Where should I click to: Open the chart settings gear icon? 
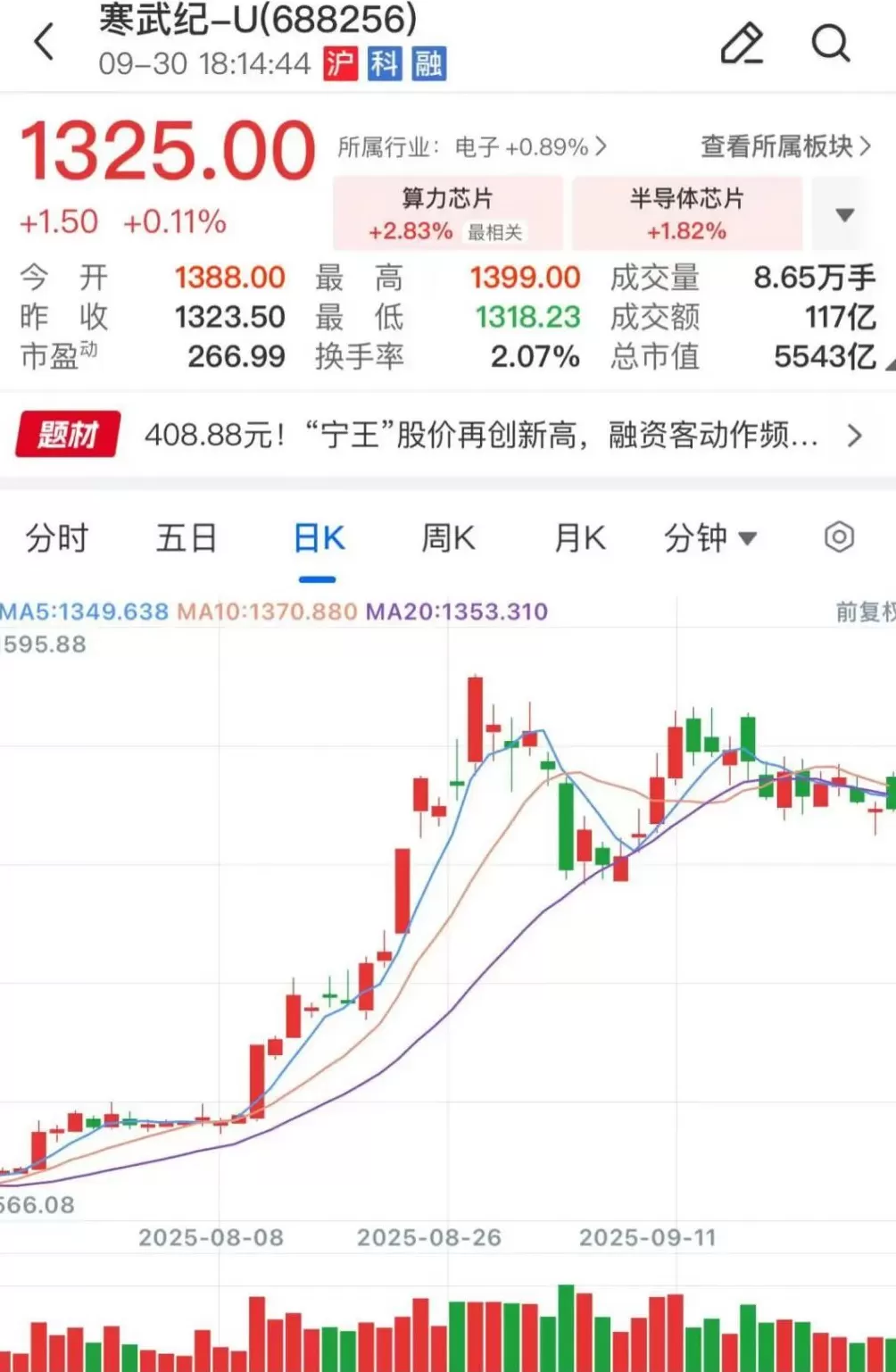pos(839,536)
